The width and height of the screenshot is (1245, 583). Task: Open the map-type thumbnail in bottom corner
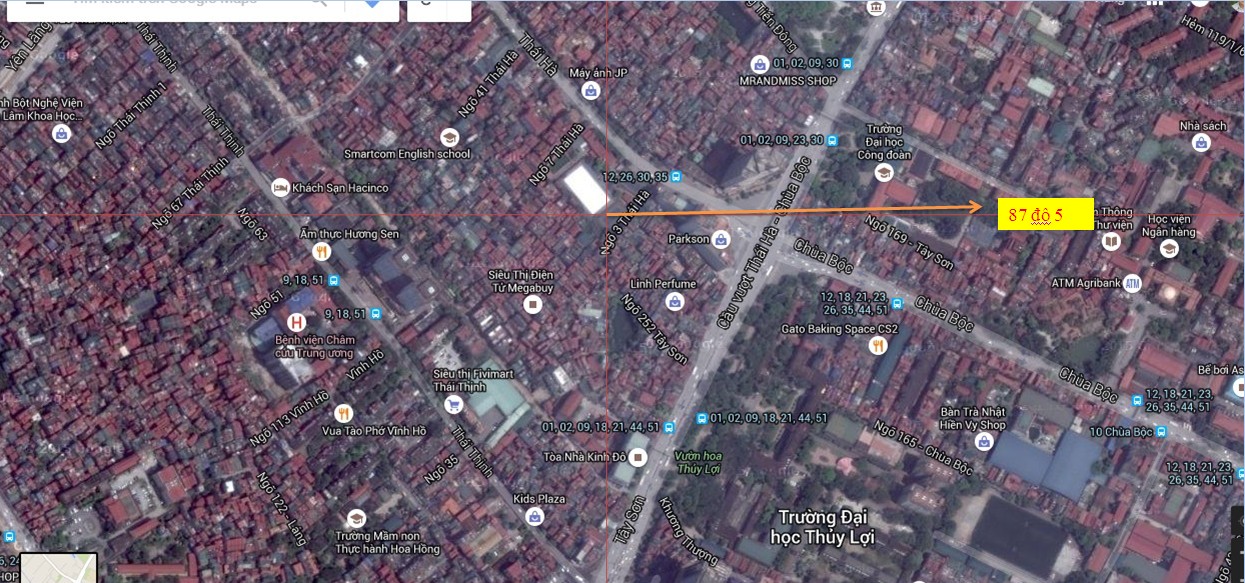(x=59, y=568)
